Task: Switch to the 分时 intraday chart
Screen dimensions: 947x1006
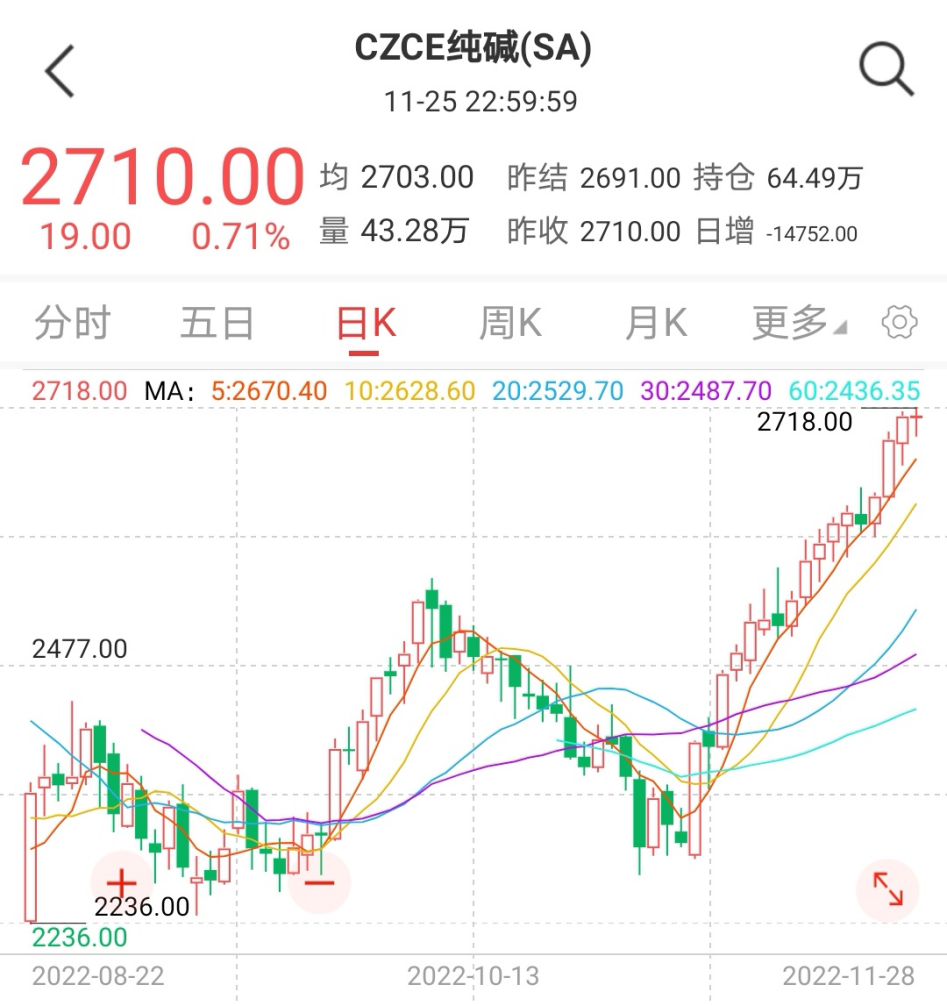Action: point(69,322)
